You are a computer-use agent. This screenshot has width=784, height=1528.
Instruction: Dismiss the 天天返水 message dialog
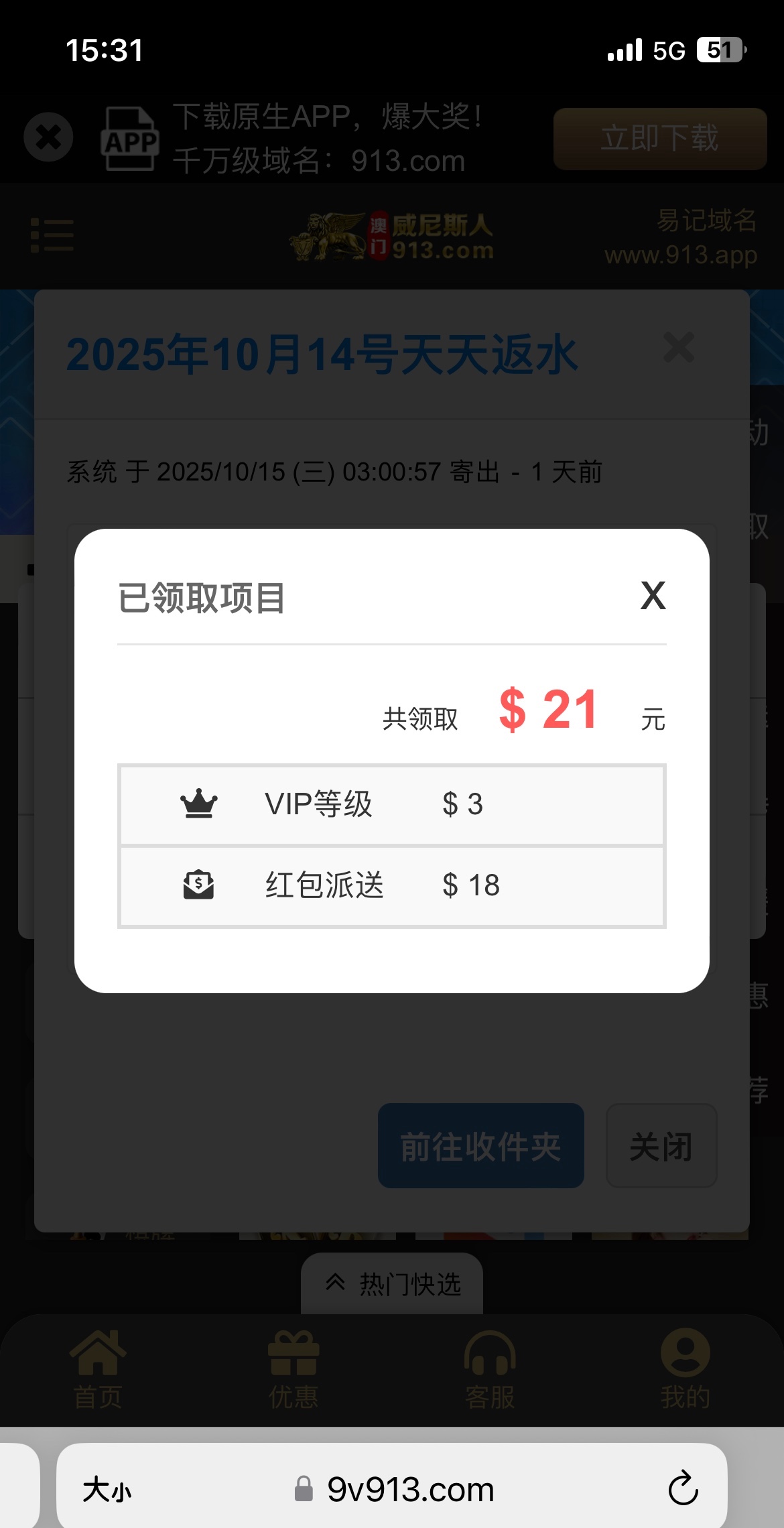point(678,348)
